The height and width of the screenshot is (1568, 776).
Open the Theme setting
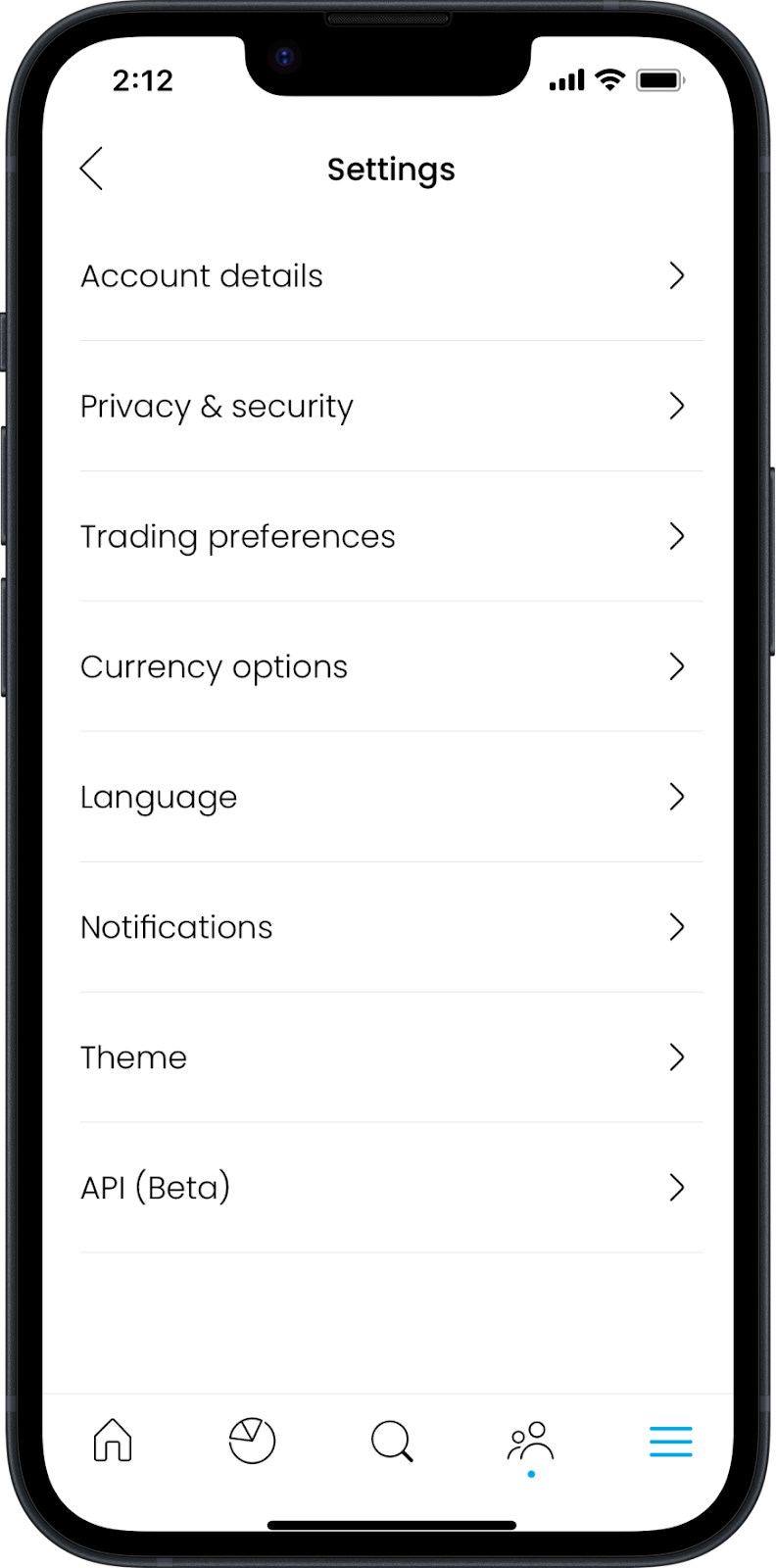pos(390,1058)
